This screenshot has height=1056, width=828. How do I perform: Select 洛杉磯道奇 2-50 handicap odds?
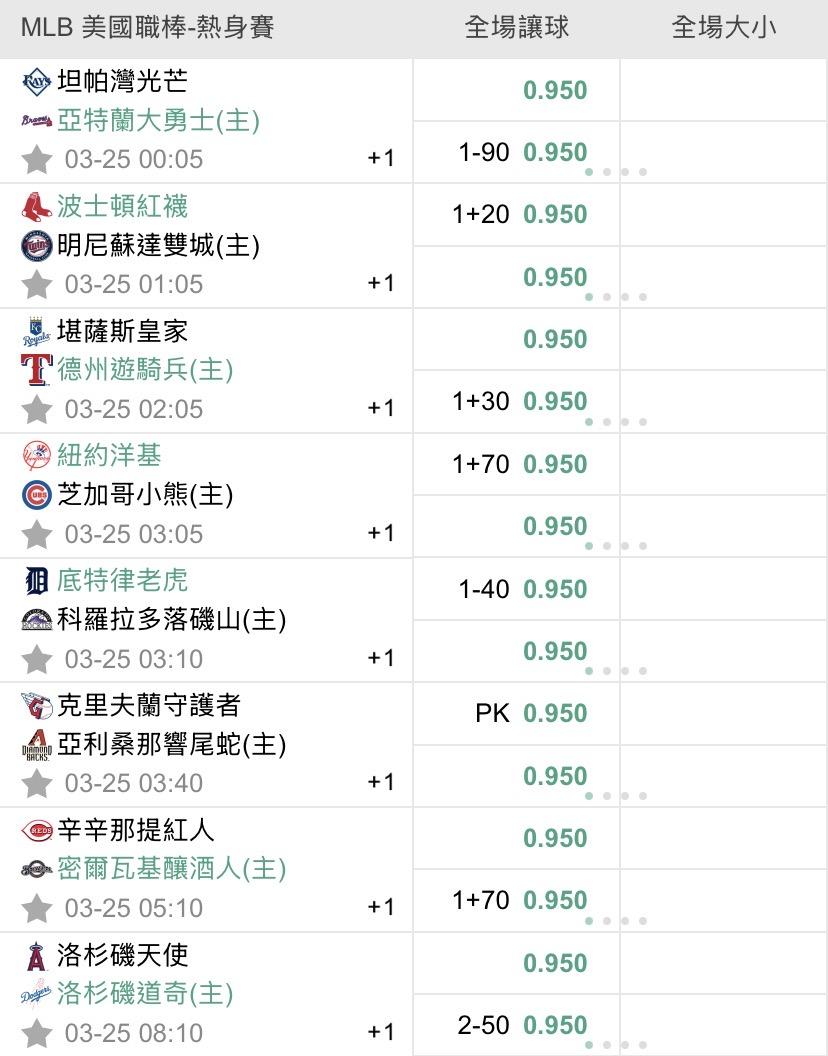[516, 1025]
